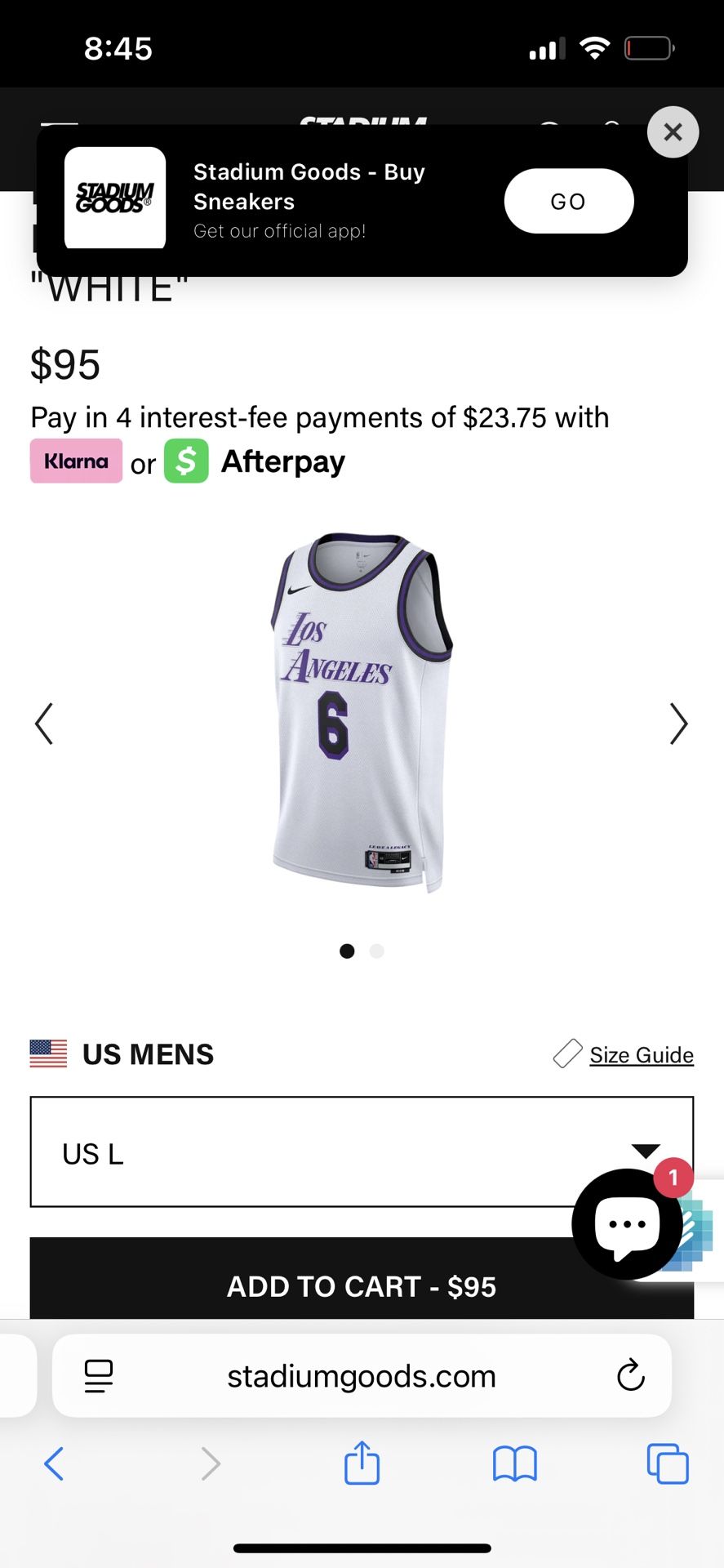Open Safari share sheet
The image size is (724, 1568).
tap(362, 1463)
